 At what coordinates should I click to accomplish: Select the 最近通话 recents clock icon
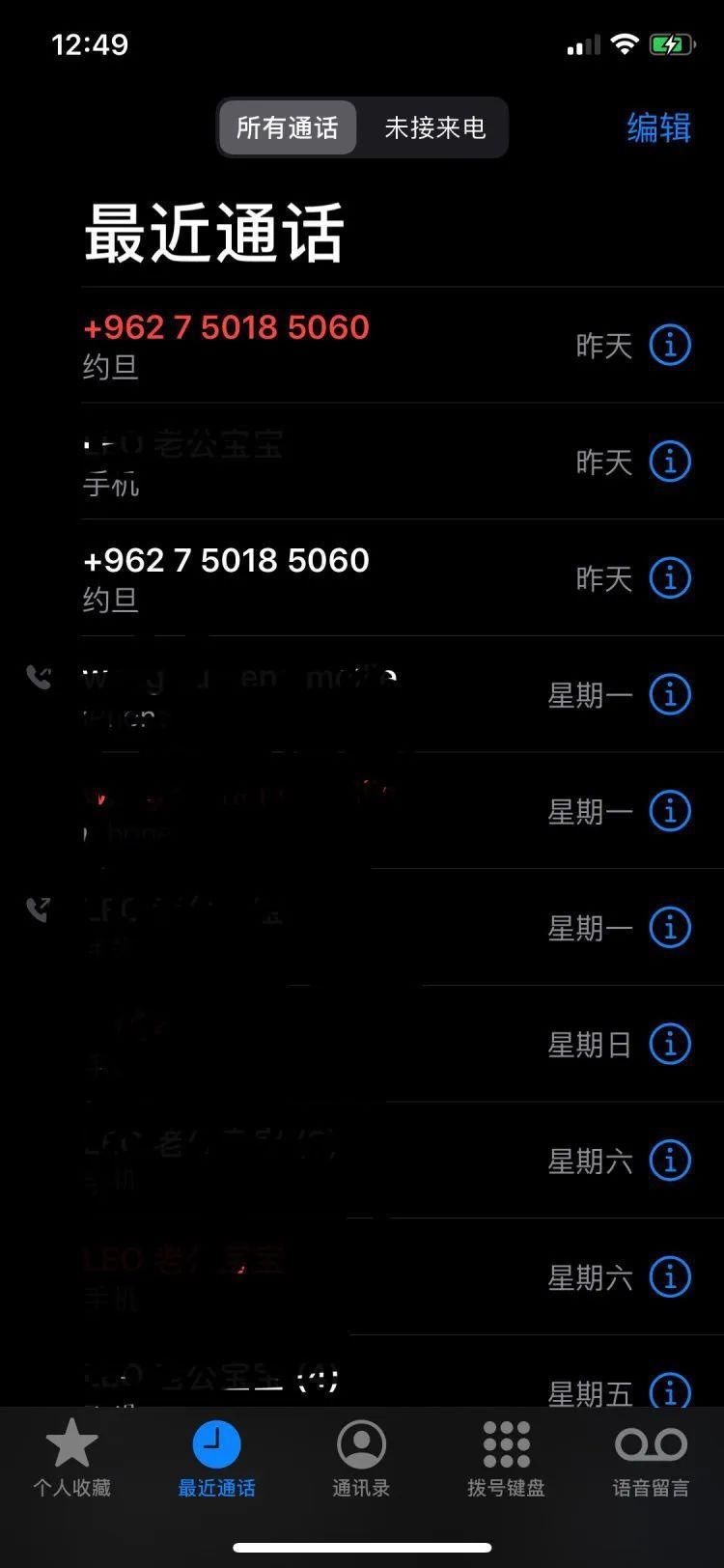tap(216, 1458)
